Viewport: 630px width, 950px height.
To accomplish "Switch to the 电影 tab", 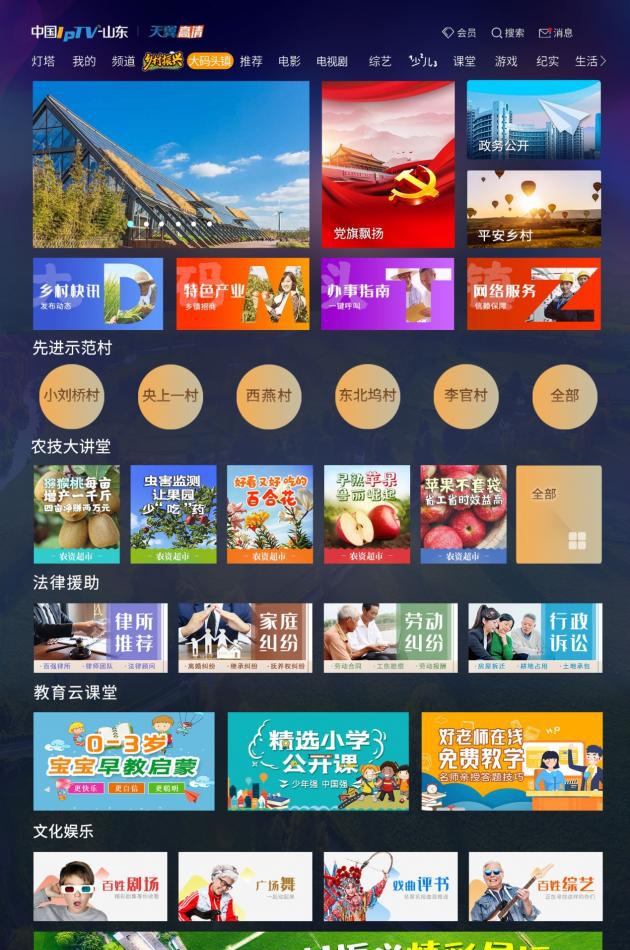I will [x=289, y=61].
